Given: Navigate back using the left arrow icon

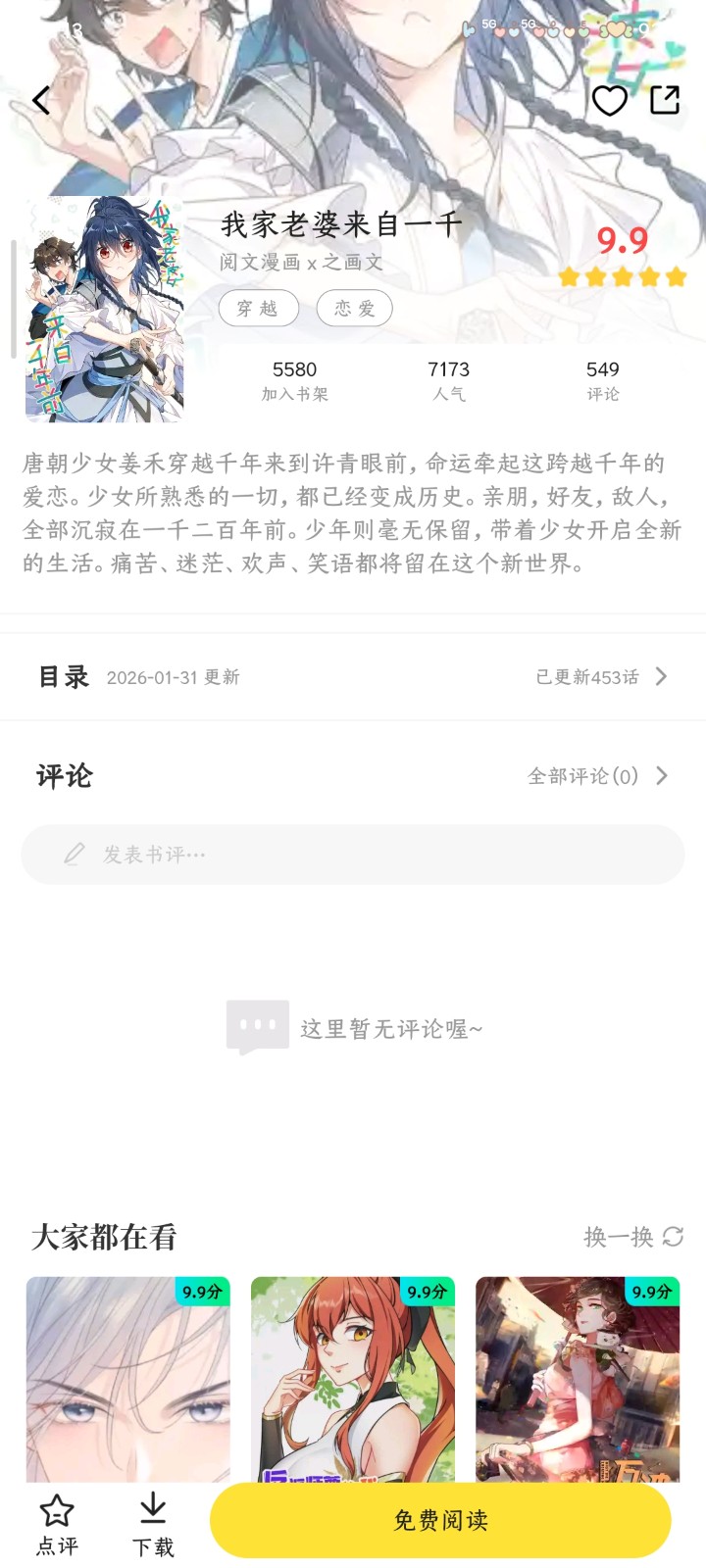Looking at the screenshot, I should coord(41,100).
